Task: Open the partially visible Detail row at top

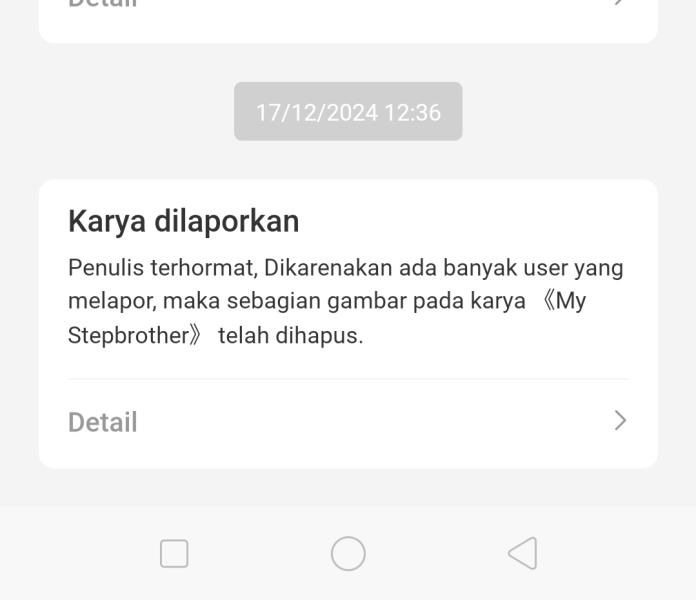Action: click(347, 6)
